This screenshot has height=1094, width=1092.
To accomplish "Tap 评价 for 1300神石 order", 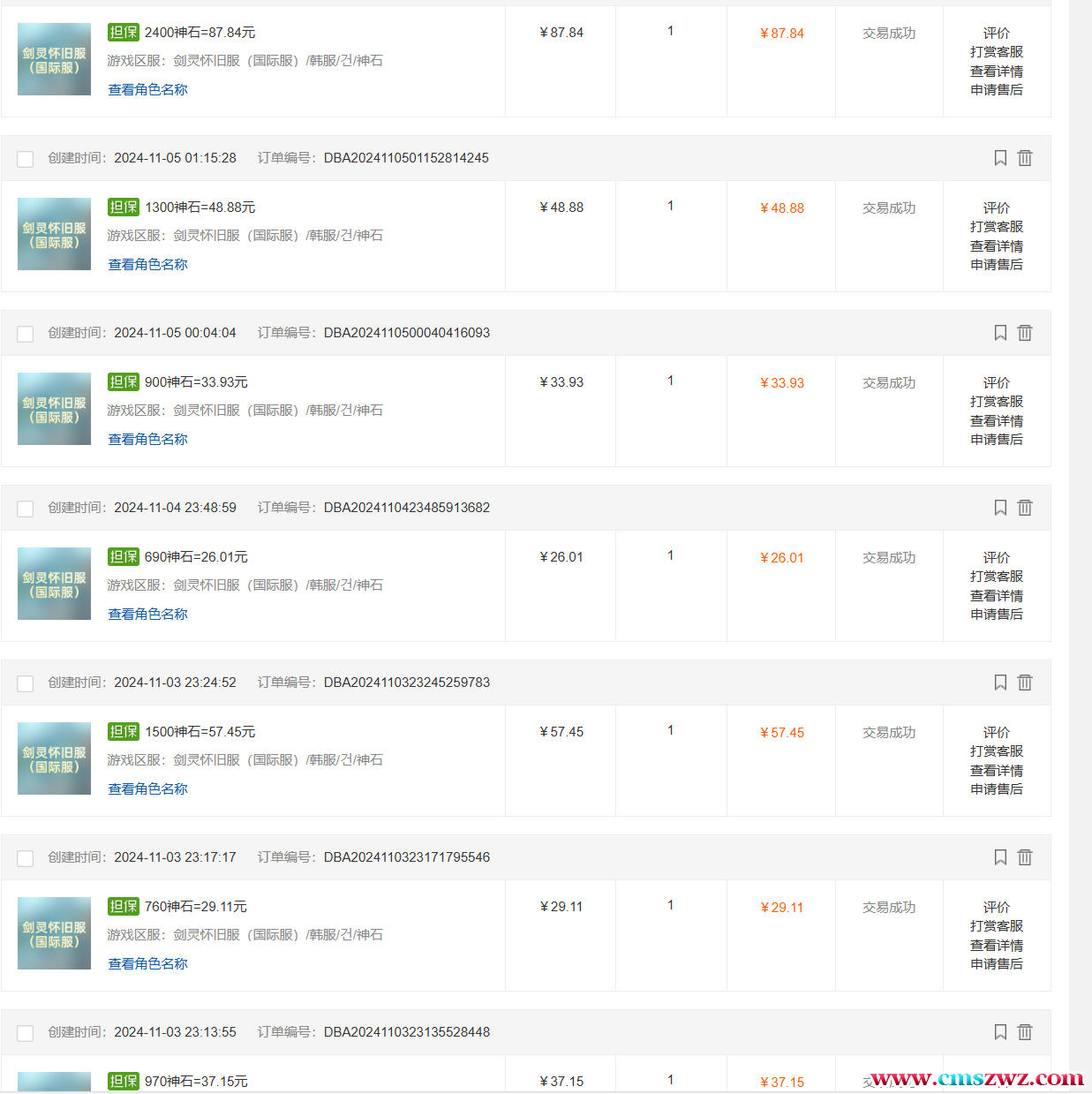I will (x=996, y=207).
